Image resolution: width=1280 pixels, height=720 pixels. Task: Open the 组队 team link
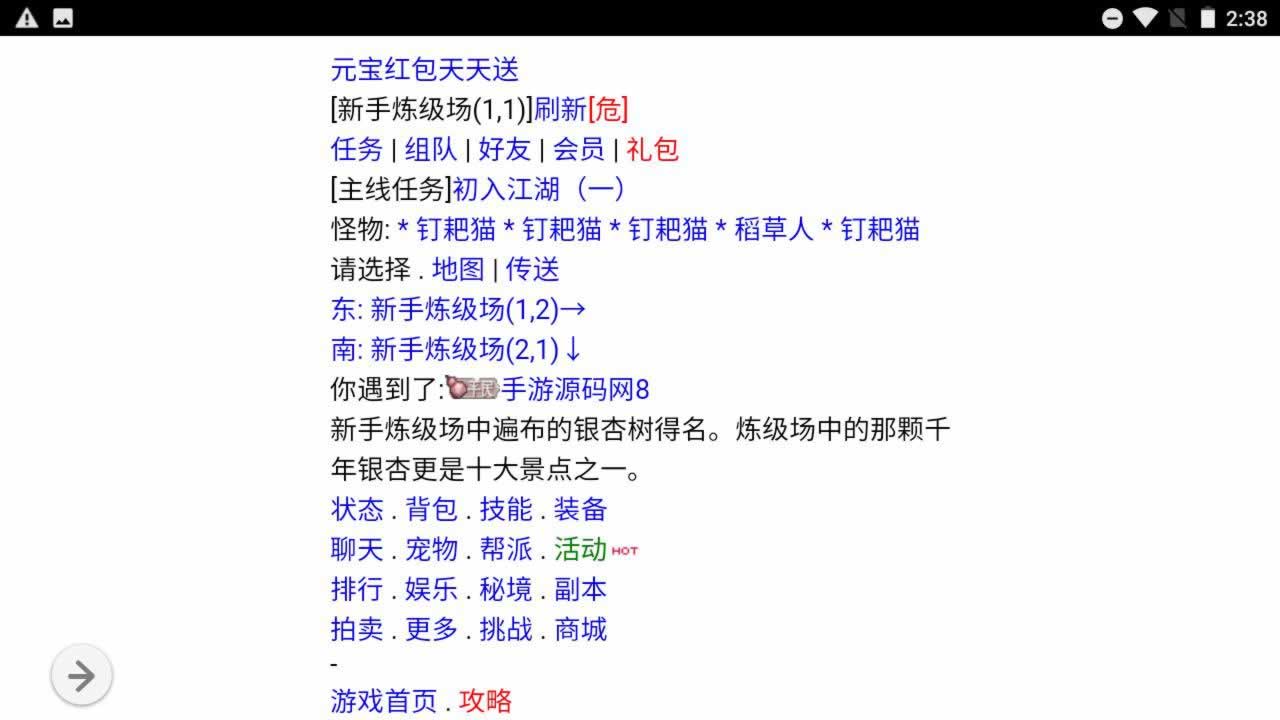pos(431,150)
